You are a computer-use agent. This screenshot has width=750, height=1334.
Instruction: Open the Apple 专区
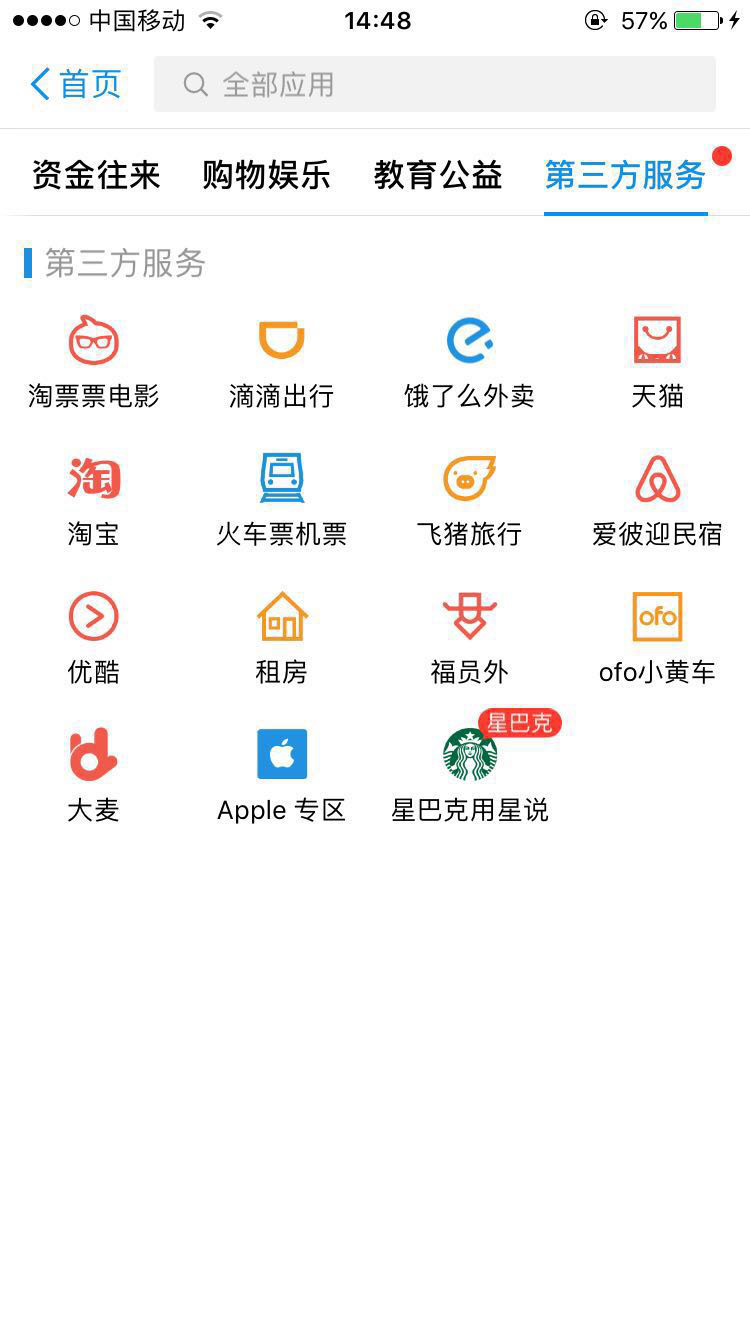pyautogui.click(x=281, y=774)
